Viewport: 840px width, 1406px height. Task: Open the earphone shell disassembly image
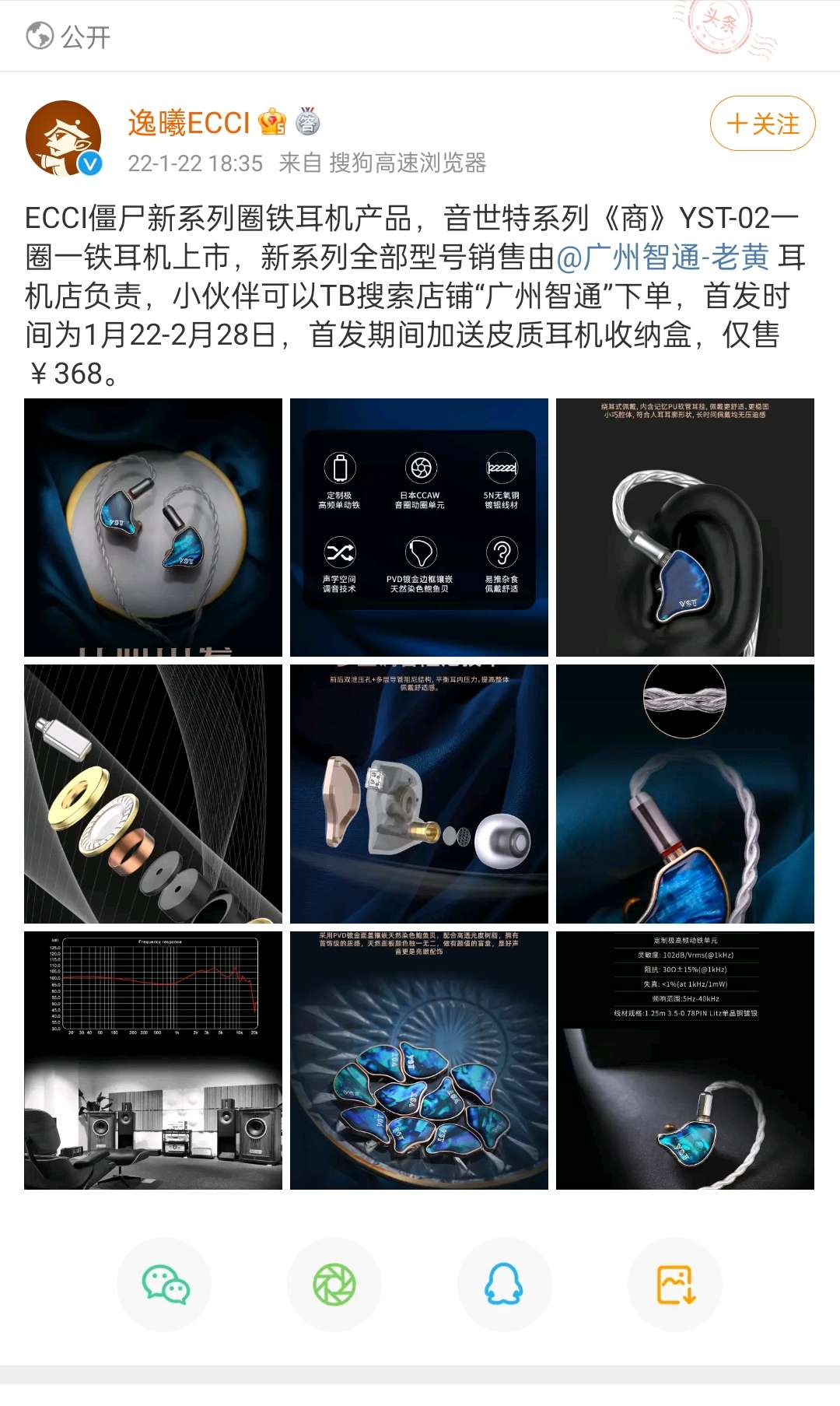(x=419, y=794)
